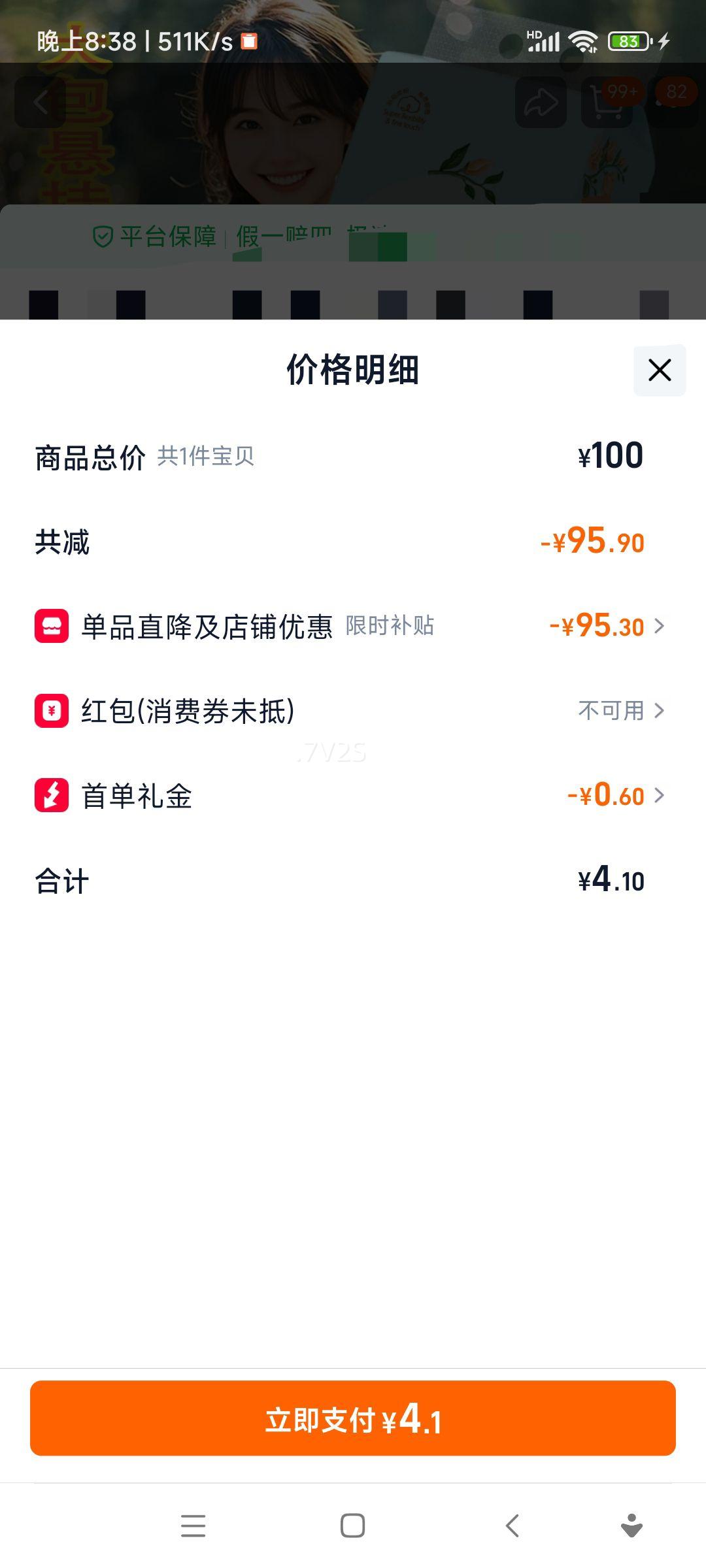Viewport: 706px width, 1568px height.
Task: Close the 价格明细 price panel
Action: 658,370
